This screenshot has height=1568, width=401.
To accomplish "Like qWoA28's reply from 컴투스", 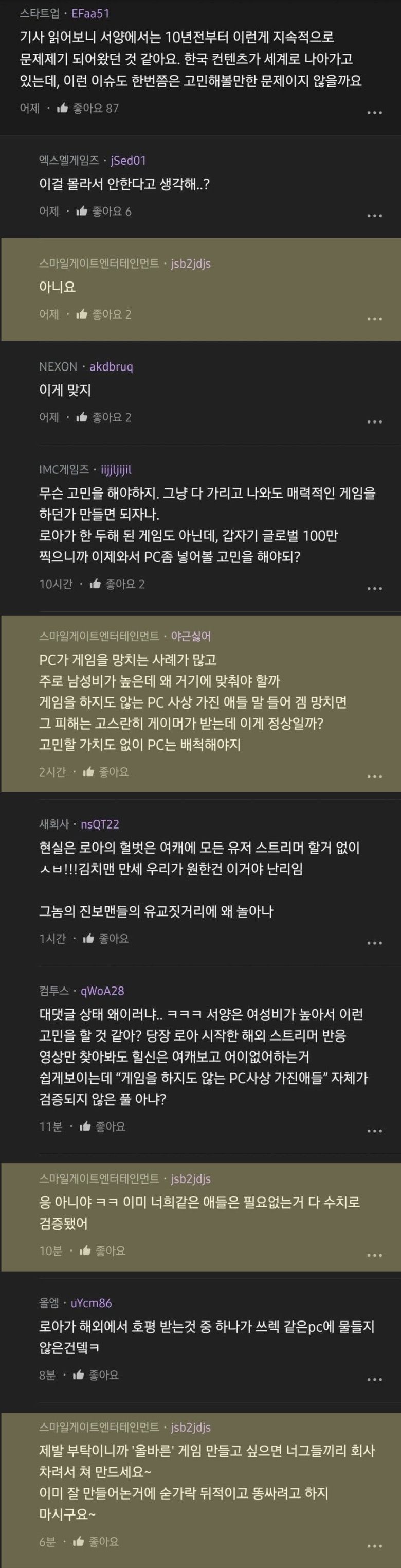I will click(85, 1126).
